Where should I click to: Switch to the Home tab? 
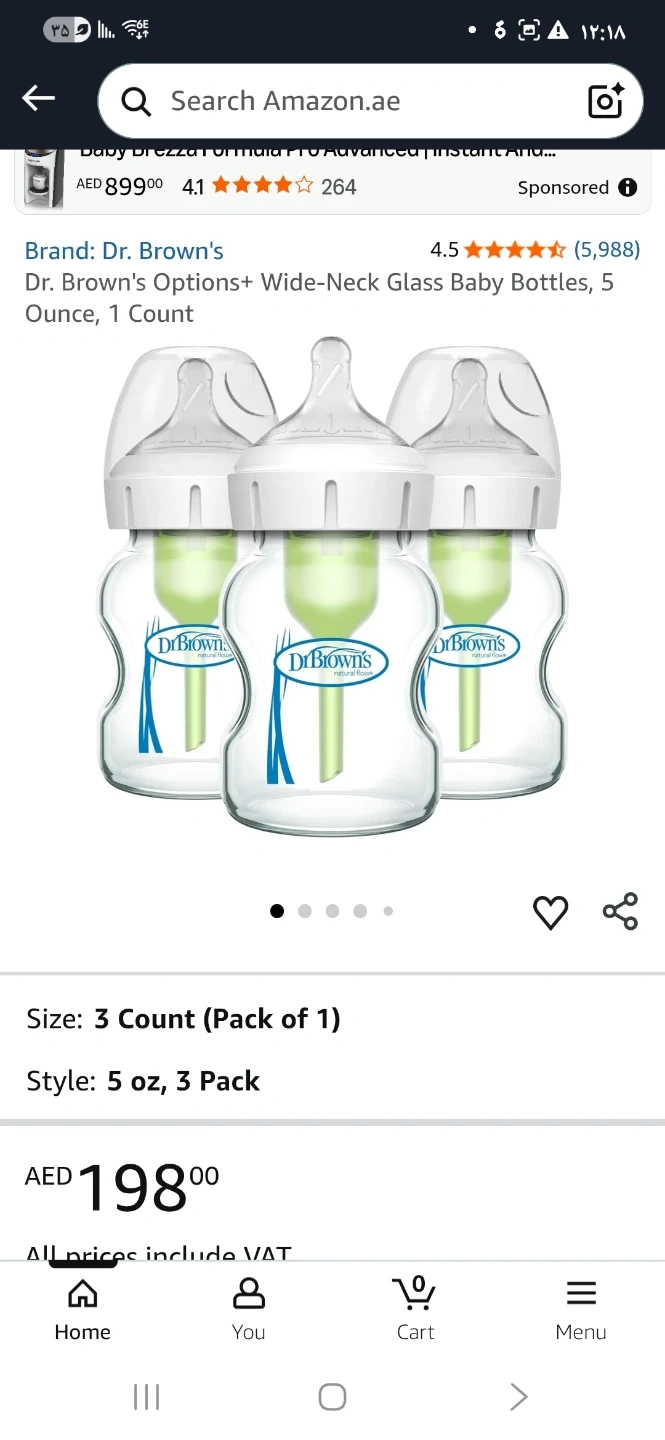tap(83, 1310)
